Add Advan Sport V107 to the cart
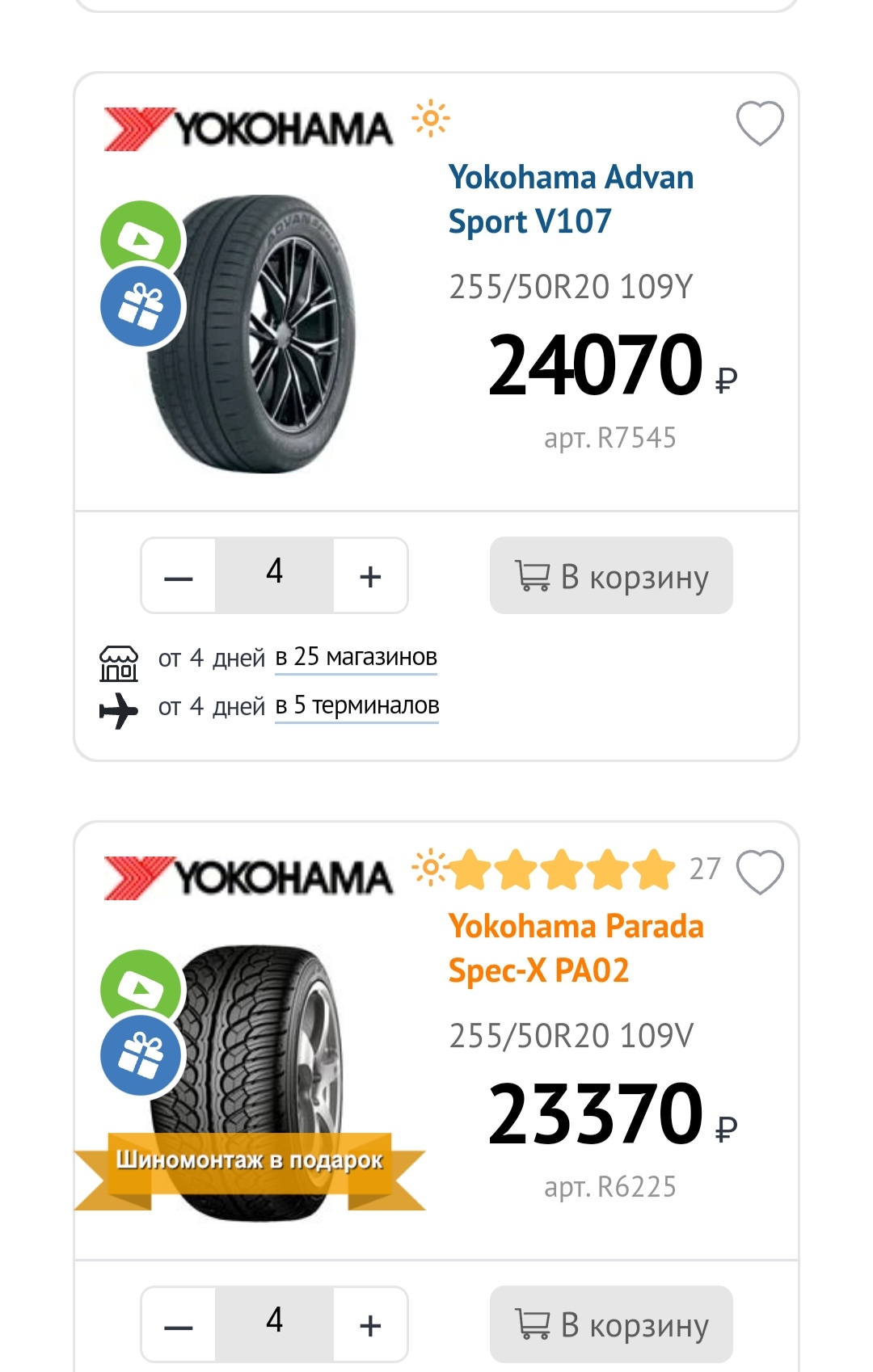Screen dimensions: 873x1372 (611, 576)
